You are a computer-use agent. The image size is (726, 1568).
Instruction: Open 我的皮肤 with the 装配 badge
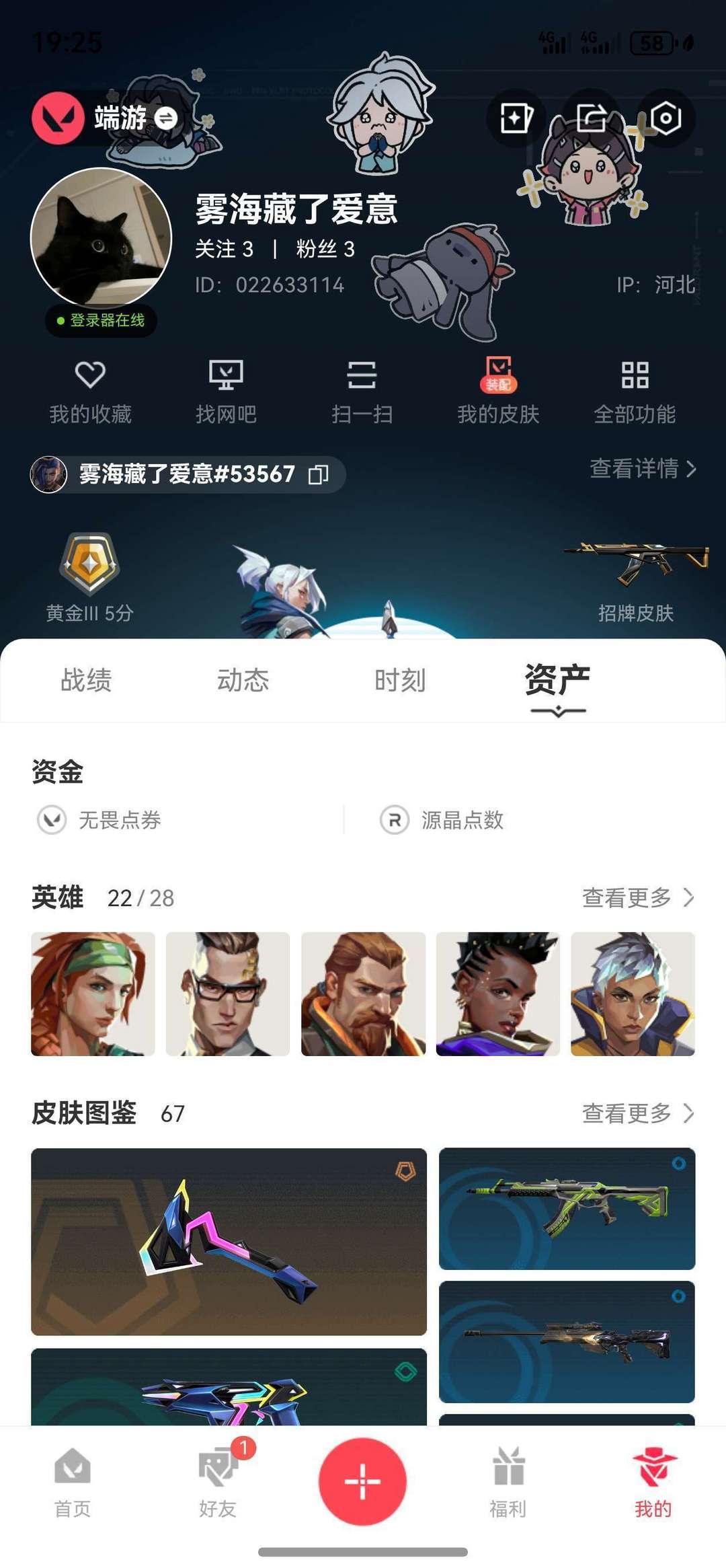click(x=498, y=390)
